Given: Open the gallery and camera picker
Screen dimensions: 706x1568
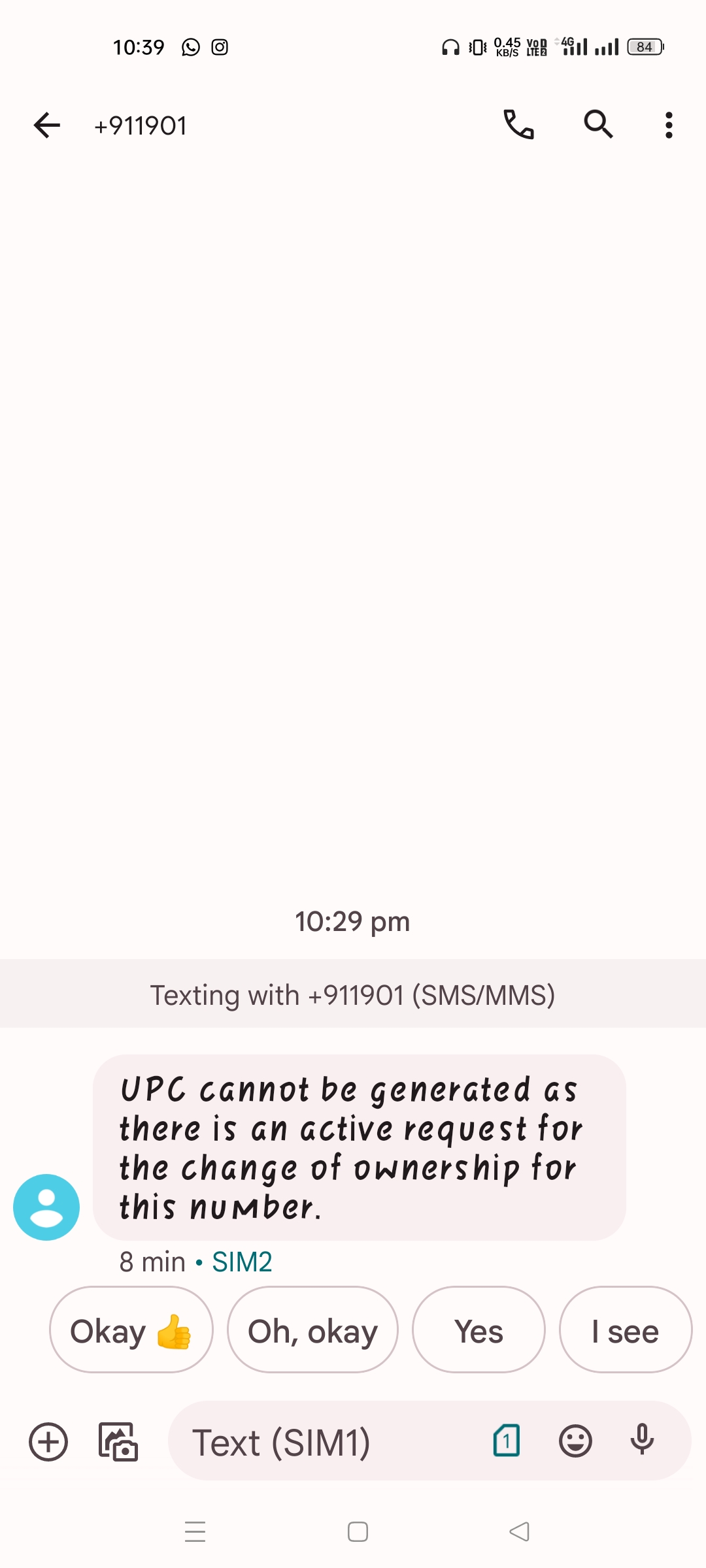Looking at the screenshot, I should [118, 1441].
